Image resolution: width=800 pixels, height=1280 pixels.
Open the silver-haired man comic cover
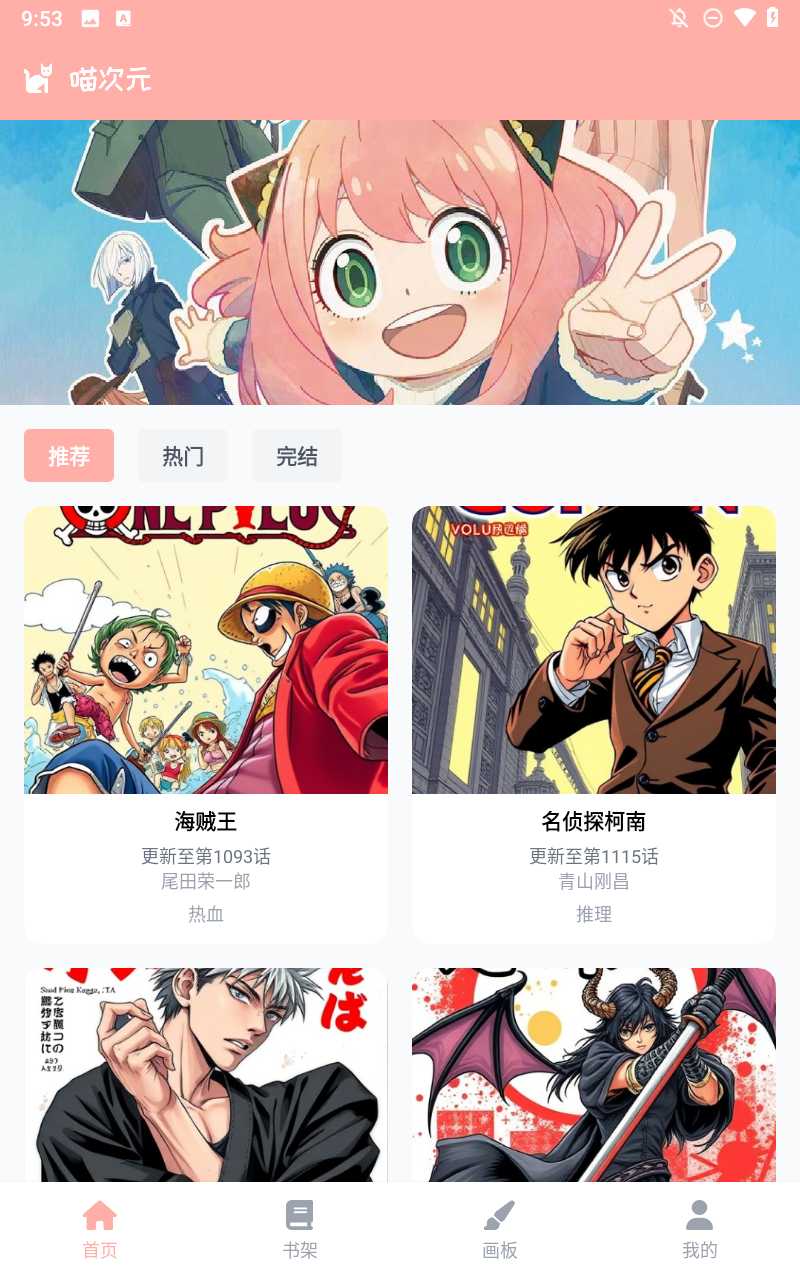click(x=206, y=1075)
